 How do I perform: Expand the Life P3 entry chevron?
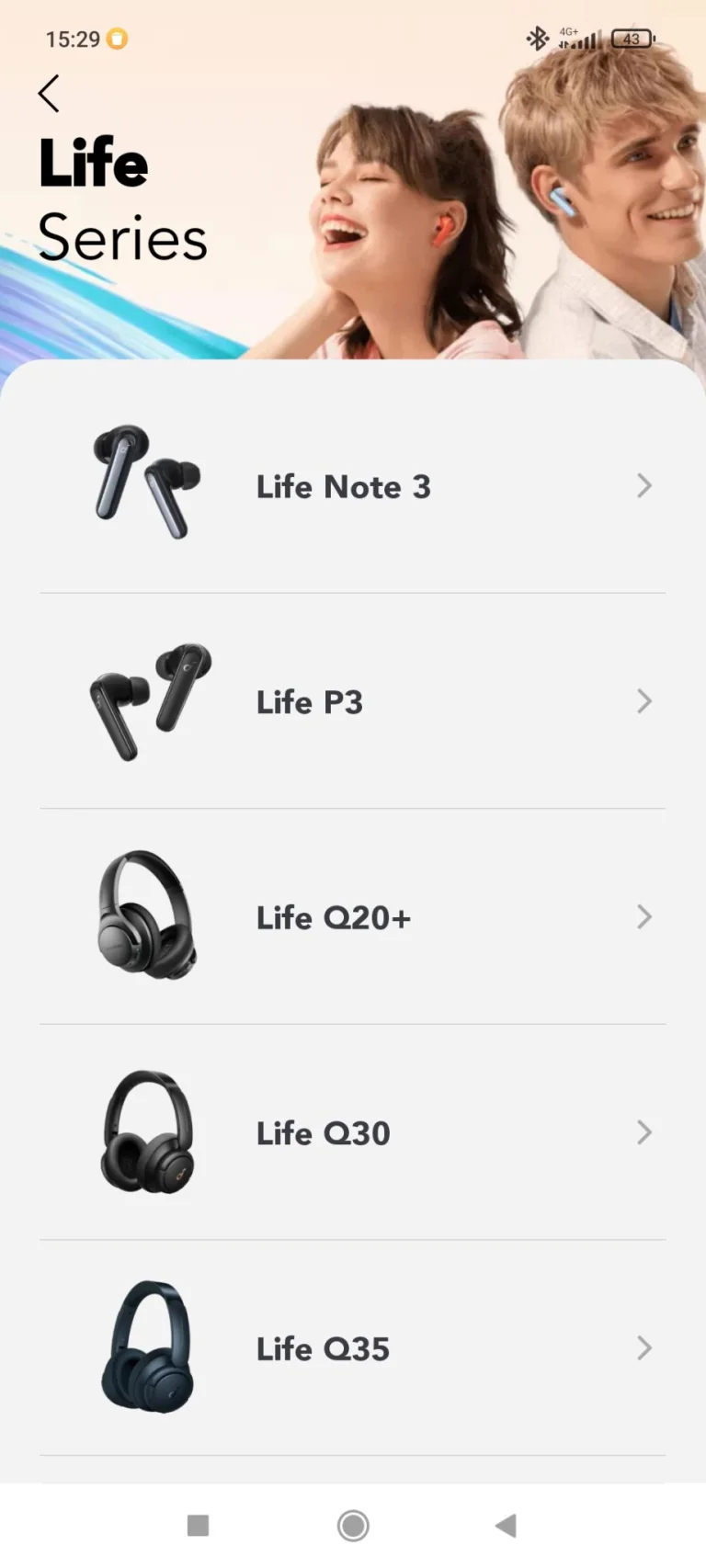click(643, 701)
